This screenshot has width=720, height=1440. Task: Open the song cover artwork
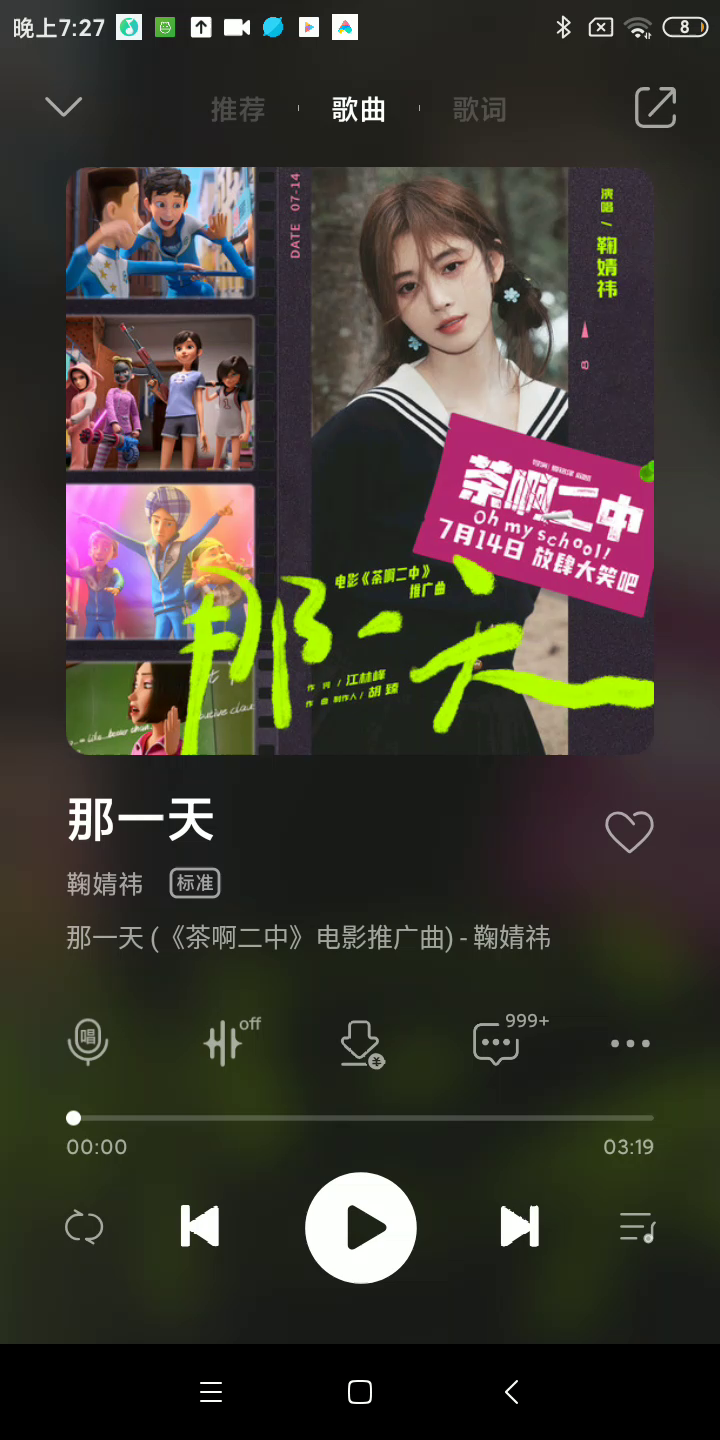click(x=360, y=460)
